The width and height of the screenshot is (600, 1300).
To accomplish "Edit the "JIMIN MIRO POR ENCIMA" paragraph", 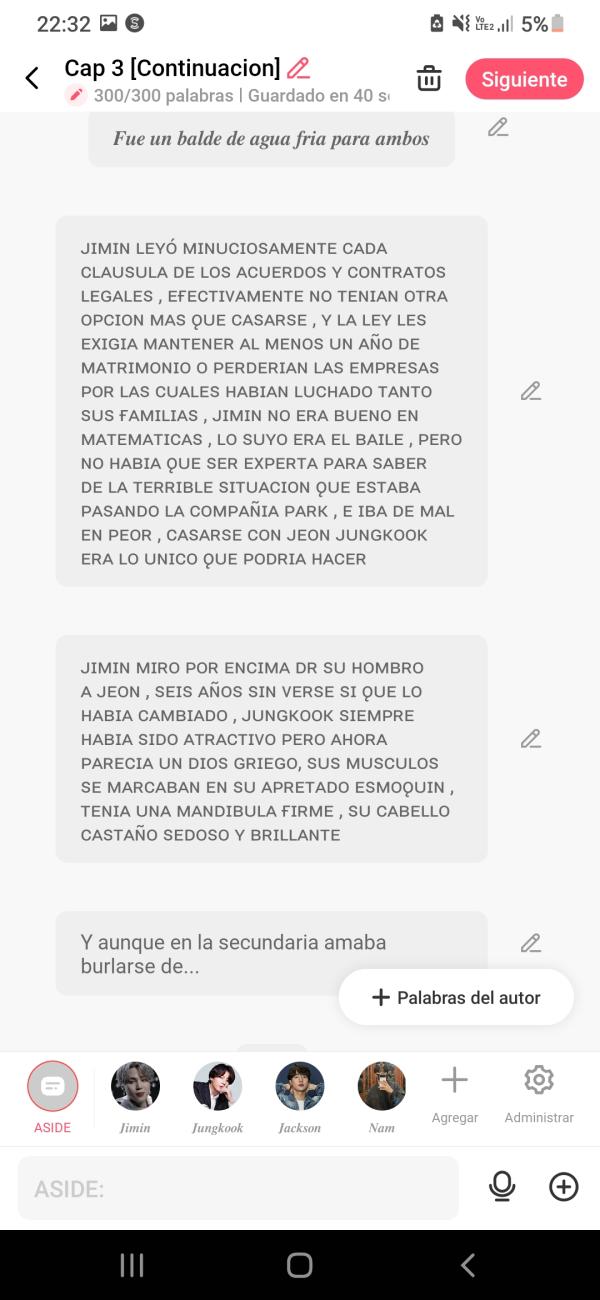I will tap(531, 739).
